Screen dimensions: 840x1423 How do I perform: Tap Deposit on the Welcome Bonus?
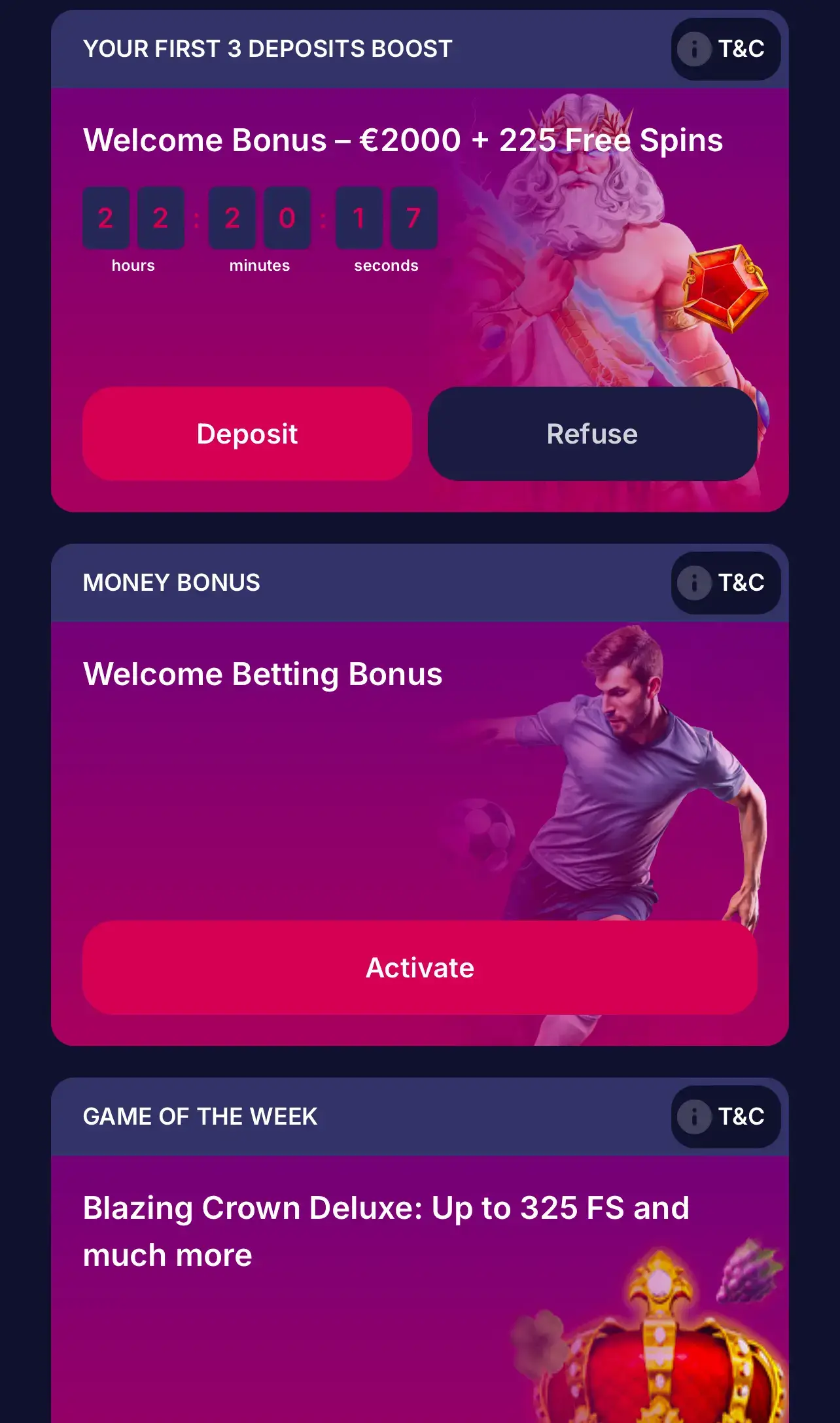247,434
